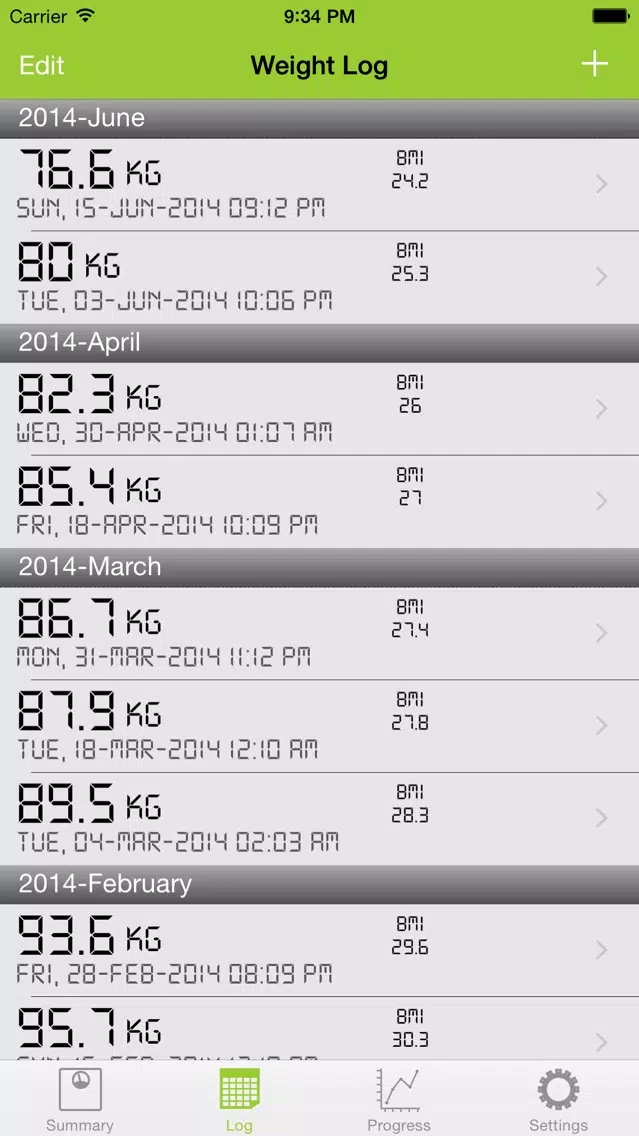Switch to the Summary tab

pyautogui.click(x=80, y=1100)
